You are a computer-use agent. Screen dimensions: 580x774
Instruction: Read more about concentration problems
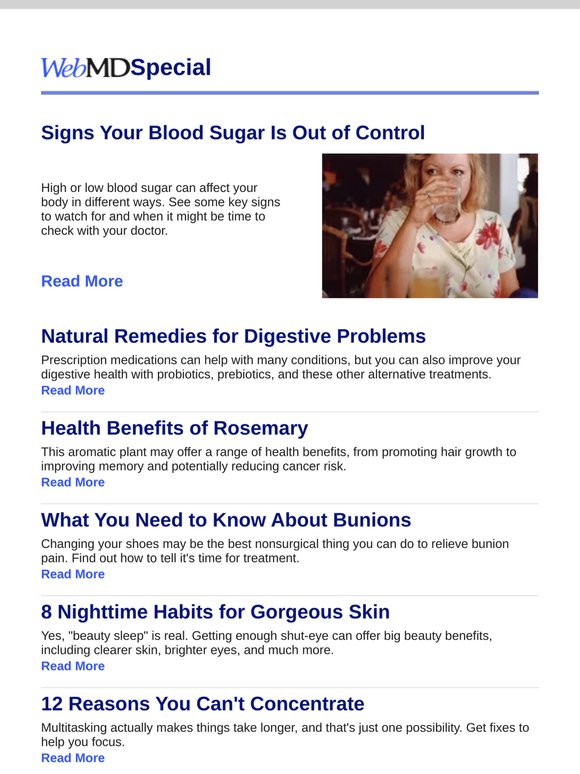pos(73,758)
